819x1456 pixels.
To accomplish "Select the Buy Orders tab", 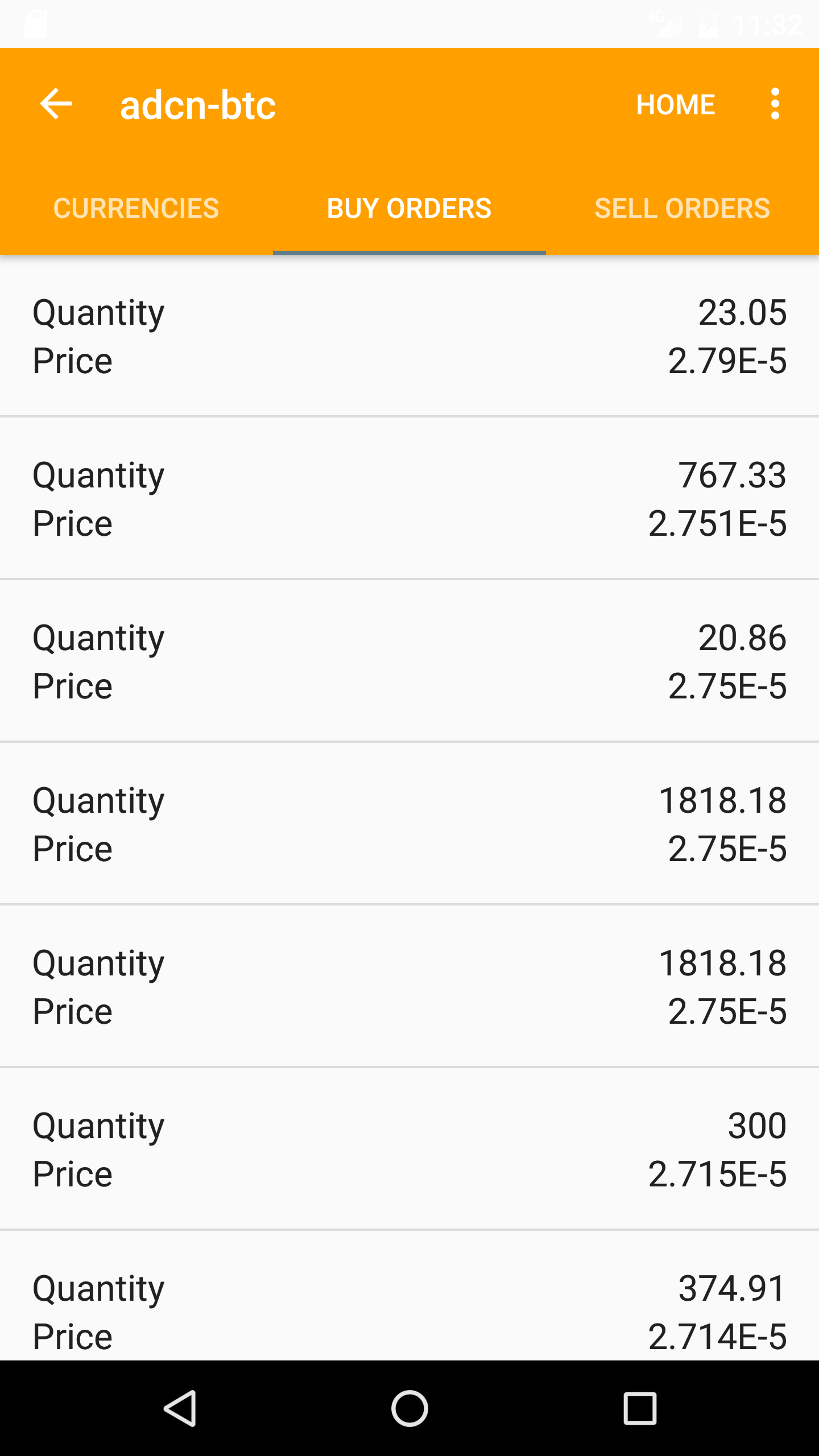I will click(x=409, y=208).
